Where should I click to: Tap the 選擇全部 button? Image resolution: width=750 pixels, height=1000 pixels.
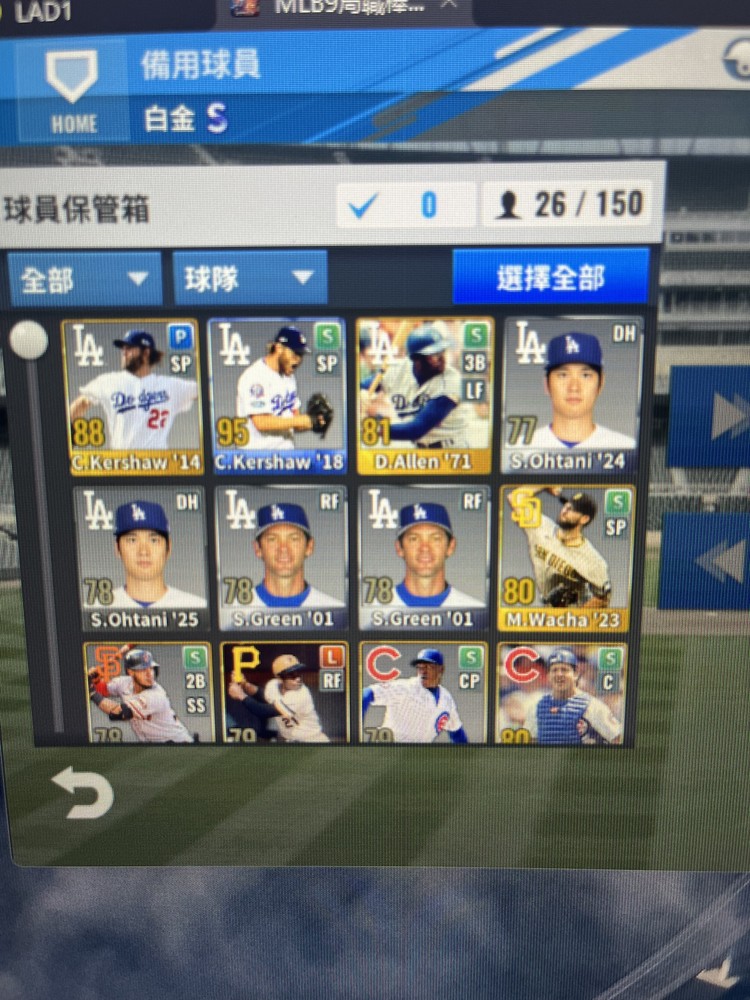(550, 277)
